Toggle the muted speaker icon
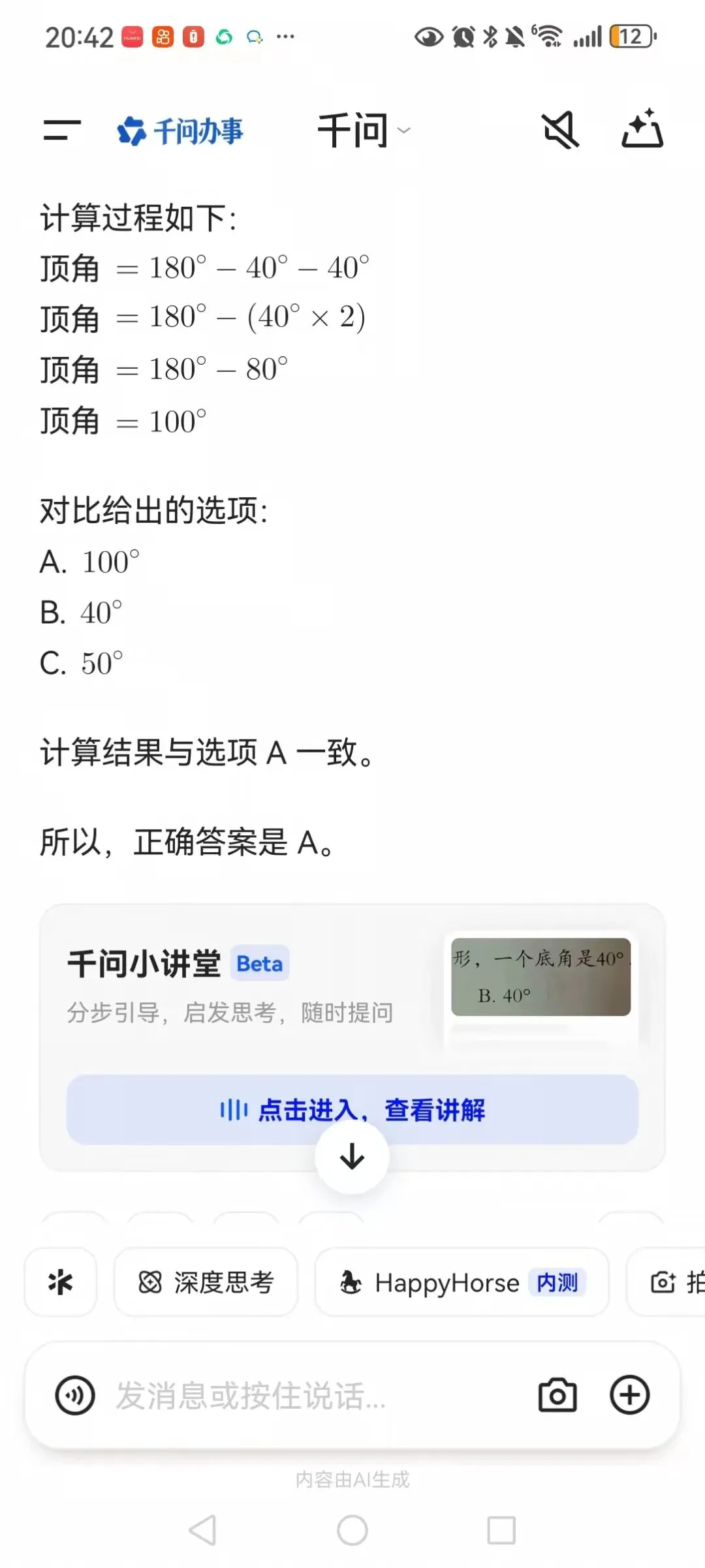705x1568 pixels. pyautogui.click(x=561, y=130)
